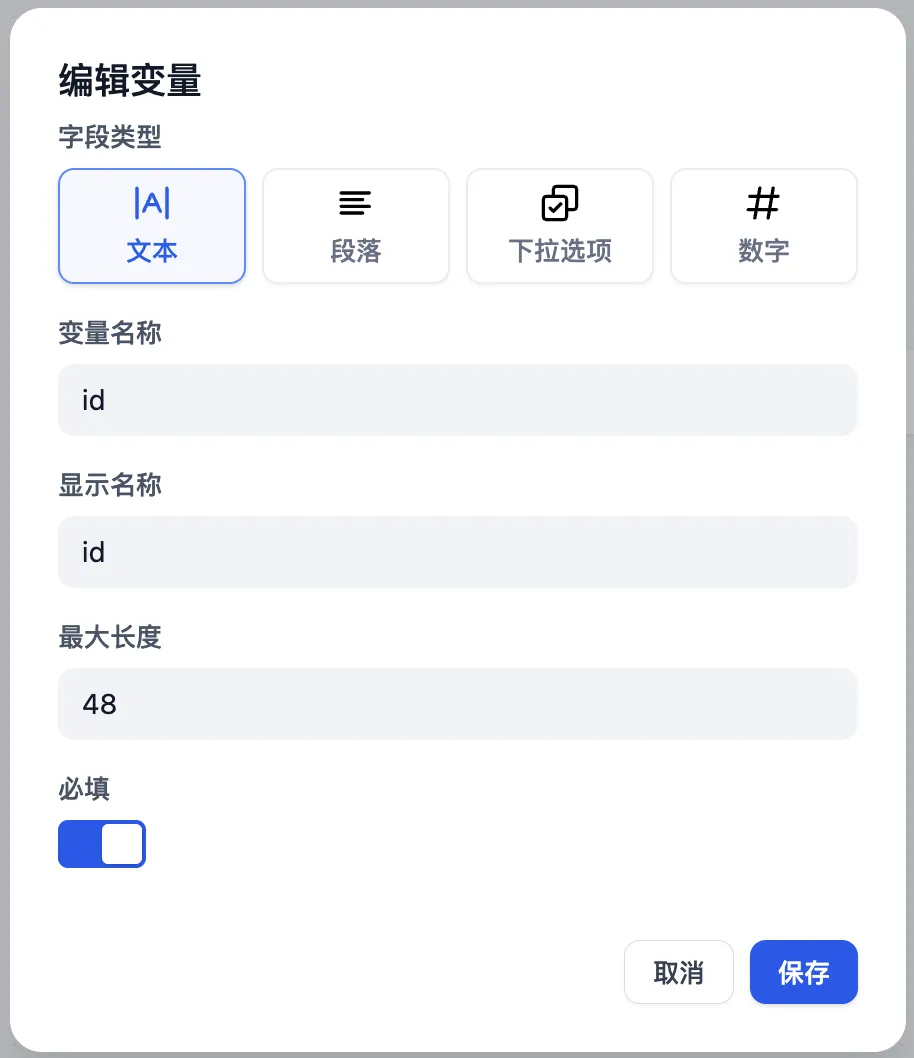Image resolution: width=914 pixels, height=1058 pixels.
Task: Pick the 数字 field type
Action: [764, 226]
